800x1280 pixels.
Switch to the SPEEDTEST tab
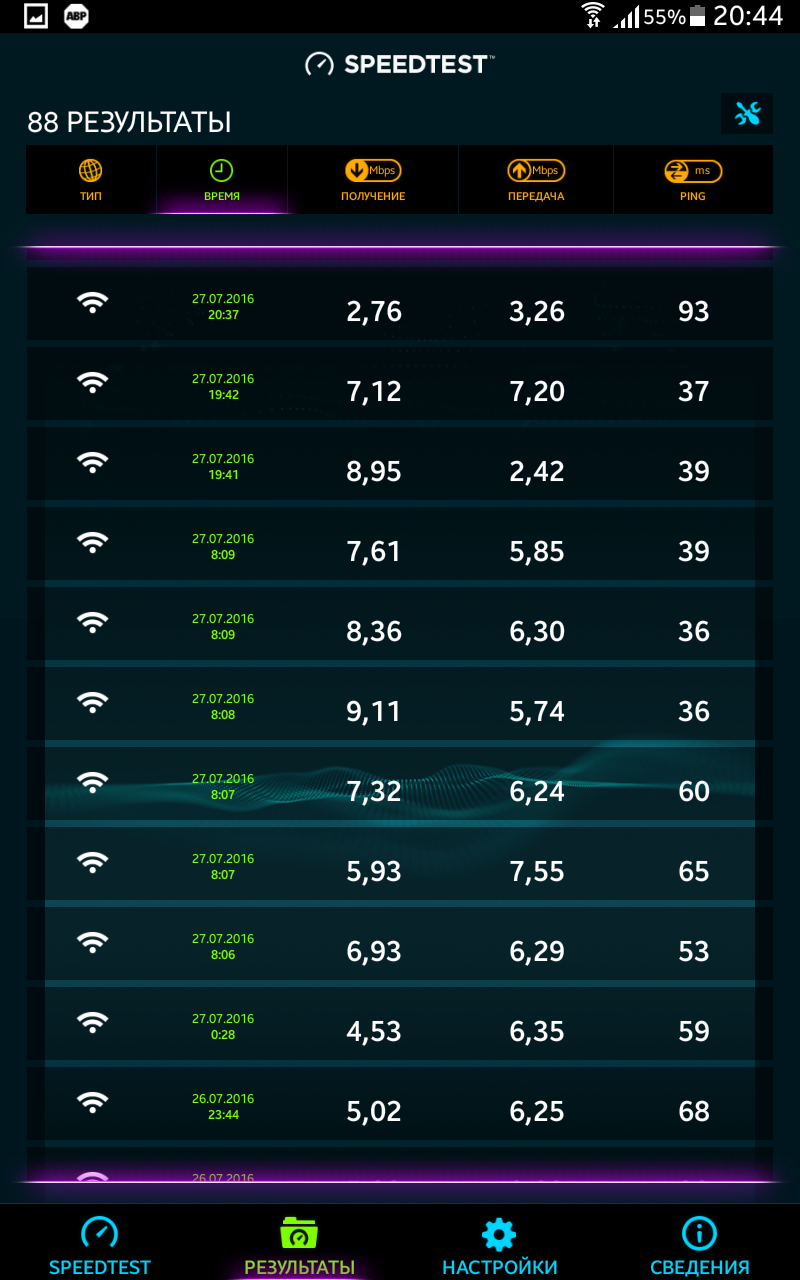click(100, 1245)
